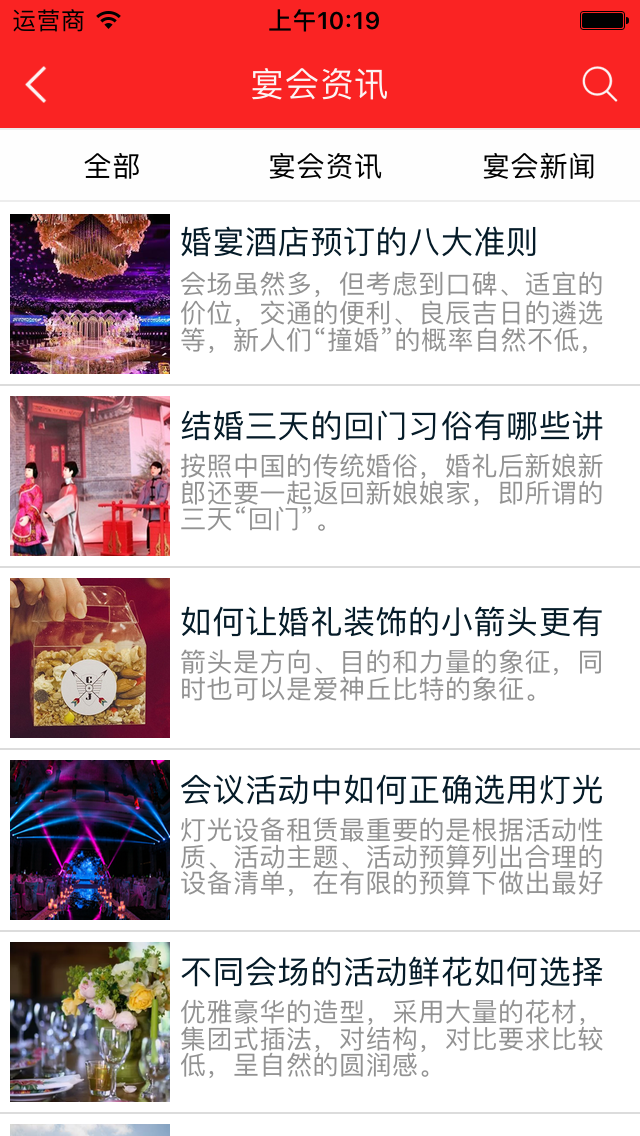Viewport: 640px width, 1136px height.
Task: Open the search magnifier icon
Action: click(x=599, y=85)
